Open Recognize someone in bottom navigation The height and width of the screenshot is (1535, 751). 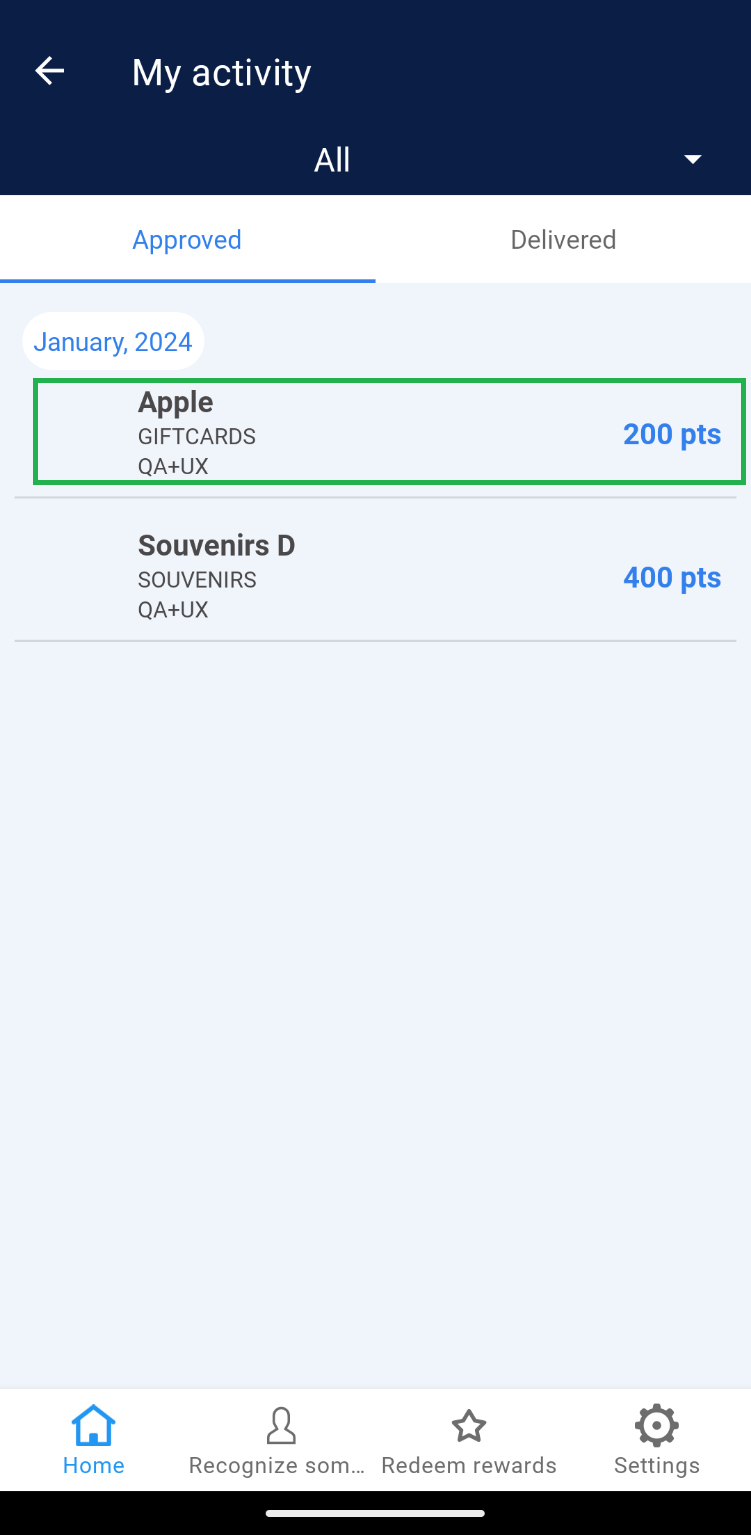(280, 1440)
